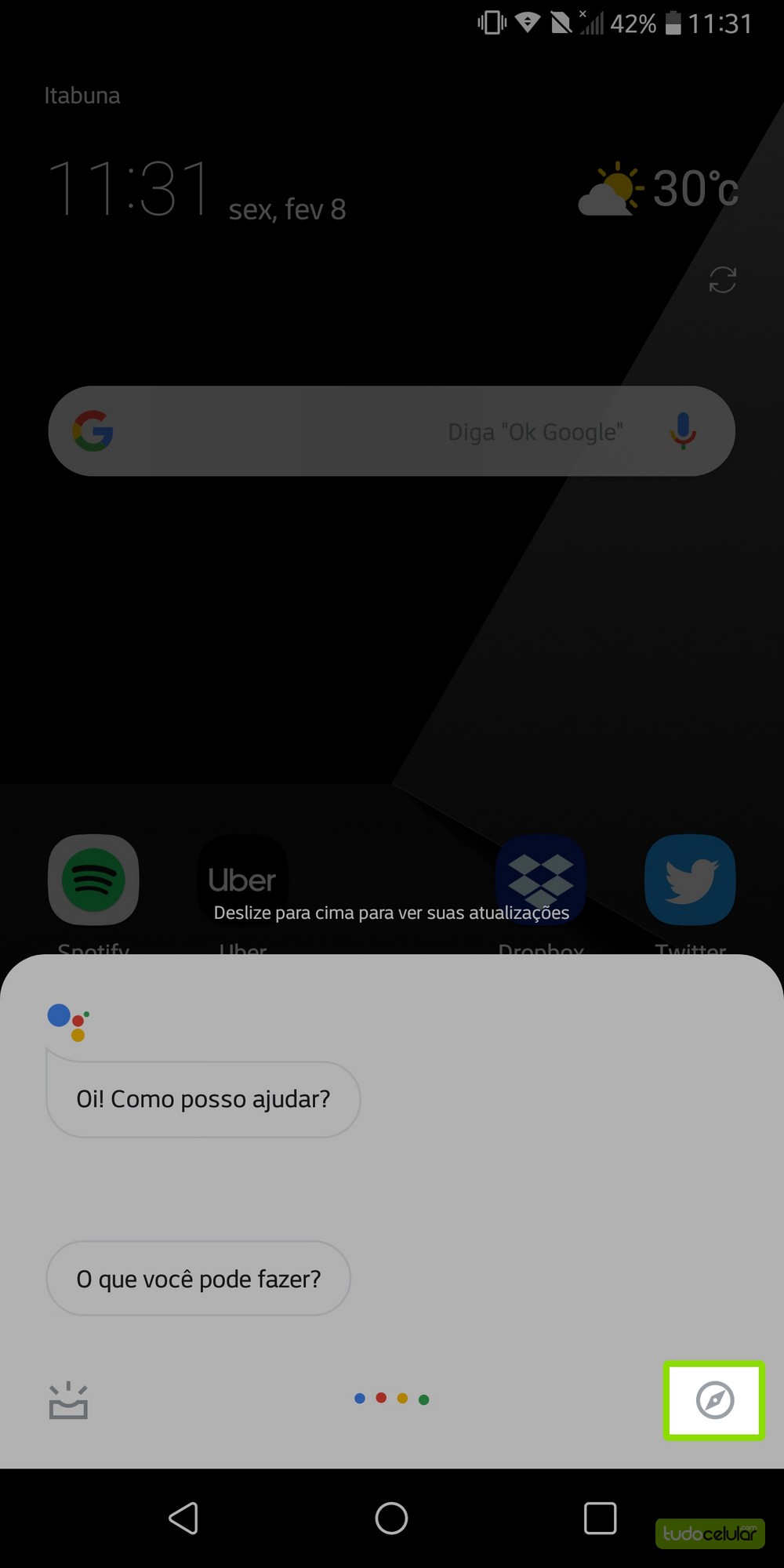This screenshot has width=784, height=1568.
Task: Open the updates inbox icon
Action: pyautogui.click(x=68, y=1400)
